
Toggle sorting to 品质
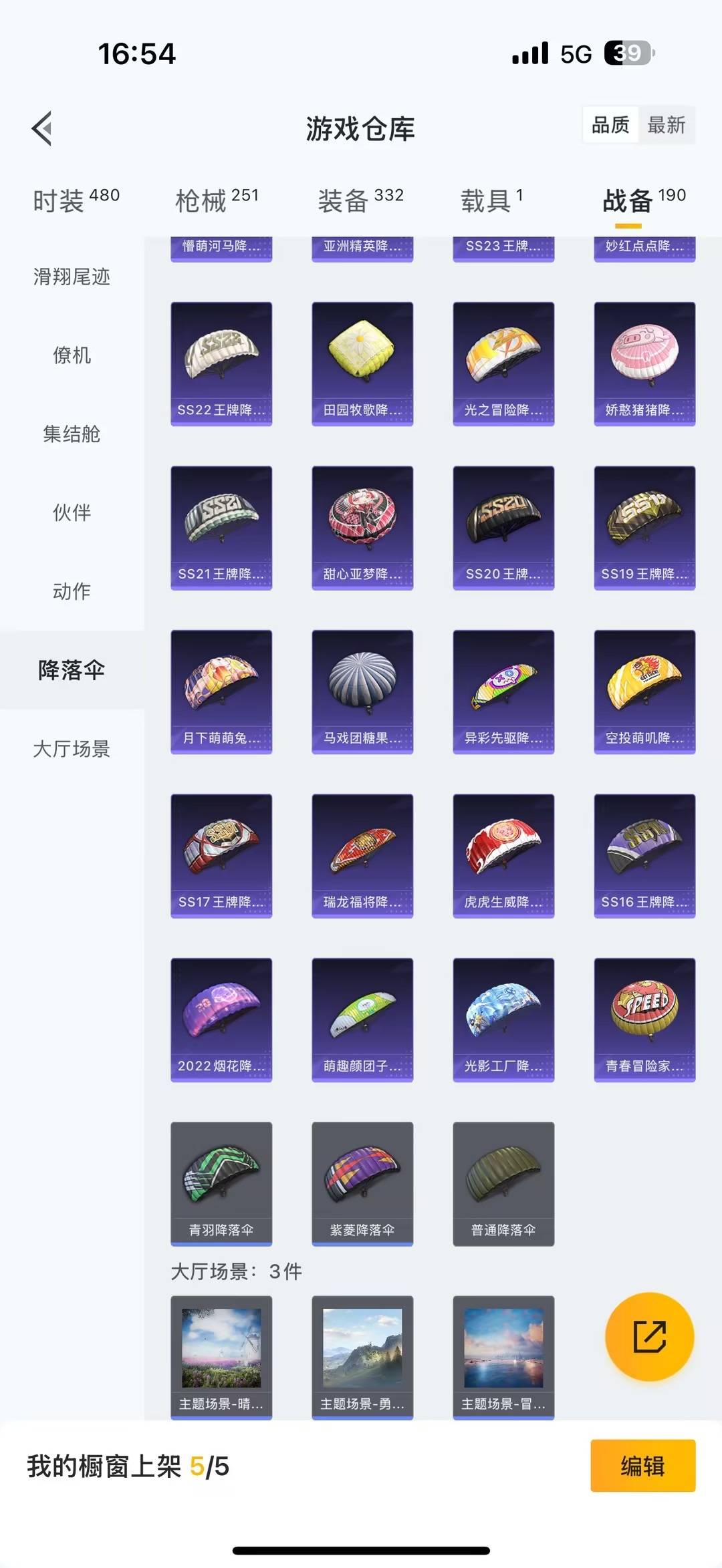(x=609, y=125)
